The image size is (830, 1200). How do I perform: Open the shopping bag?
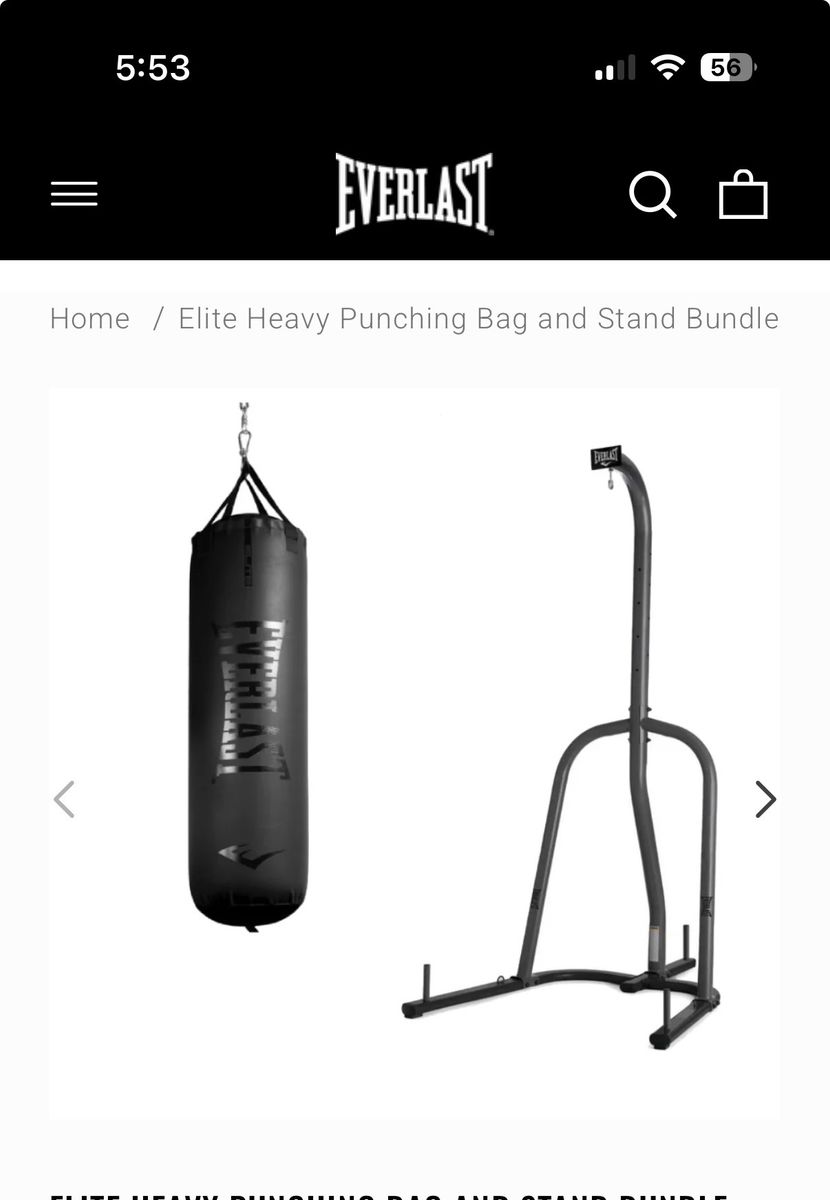coord(743,194)
